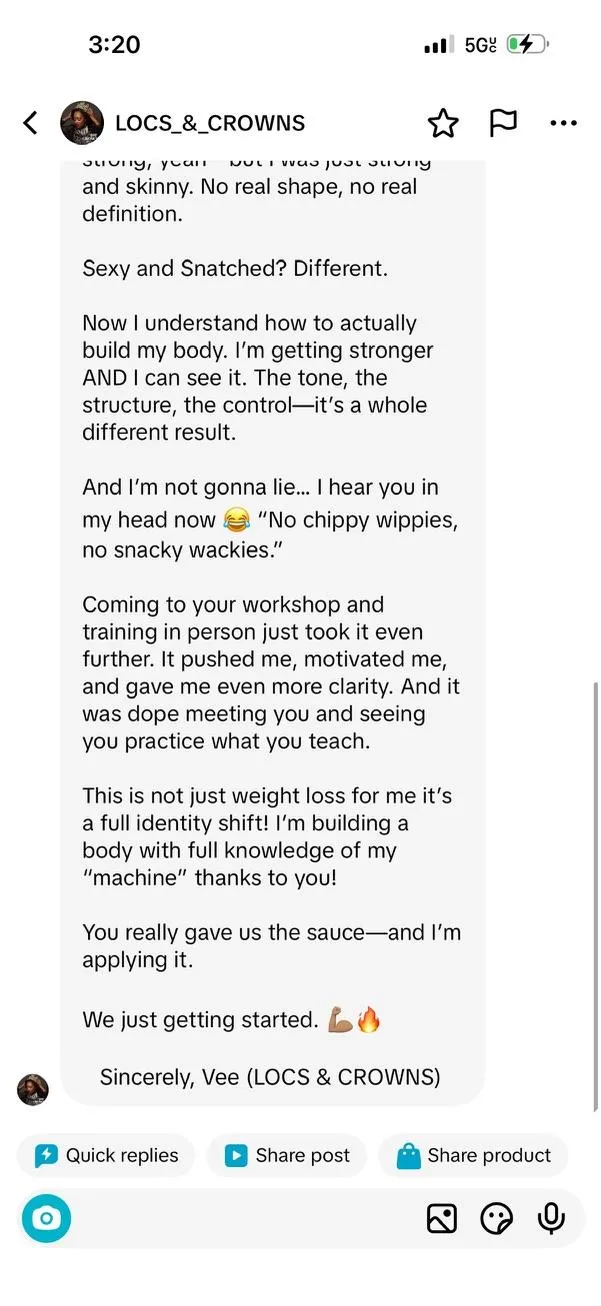The height and width of the screenshot is (1306, 601).
Task: Tap the sender avatar beside Vee's message
Action: click(33, 1089)
